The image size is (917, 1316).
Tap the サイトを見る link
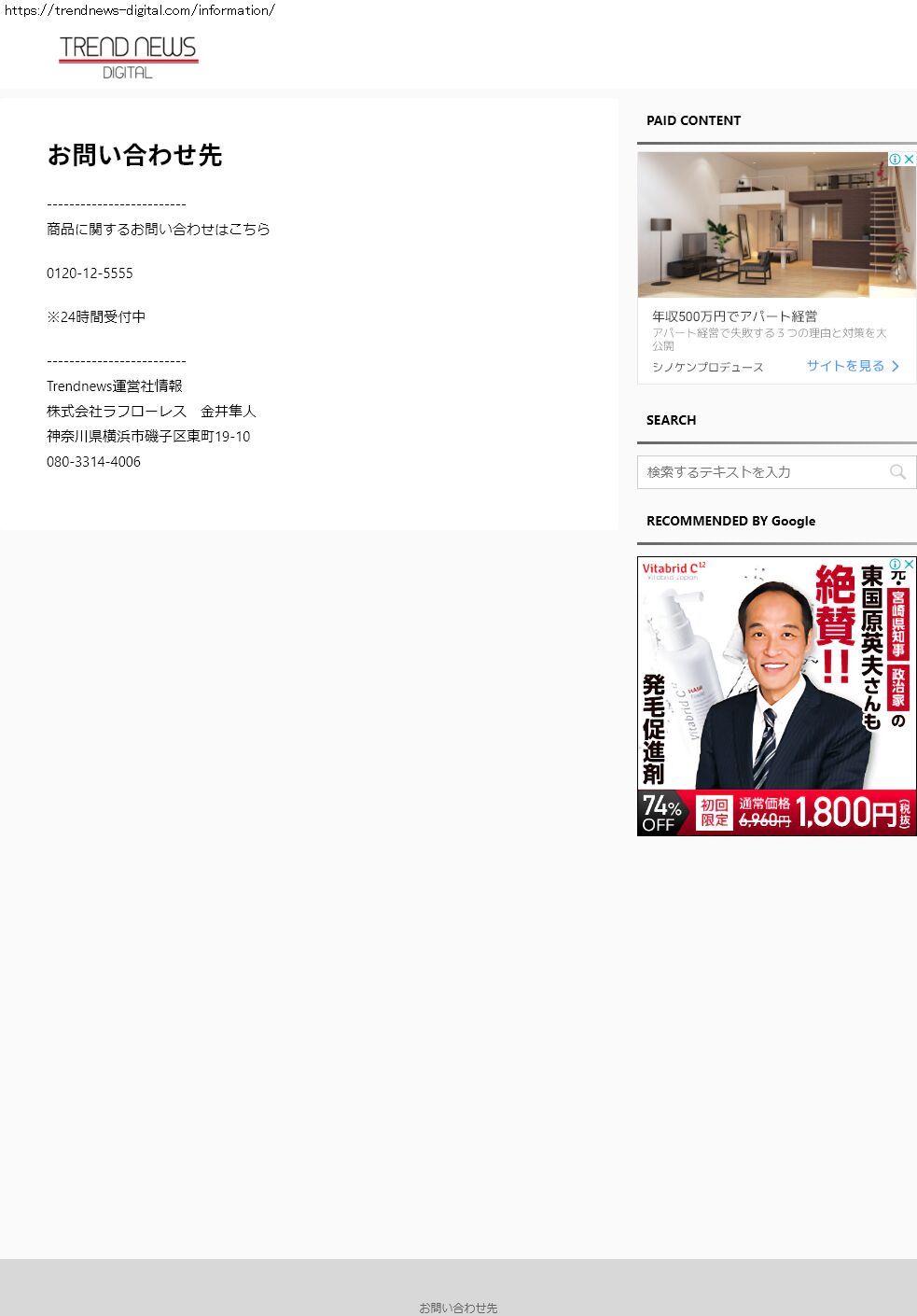[853, 366]
